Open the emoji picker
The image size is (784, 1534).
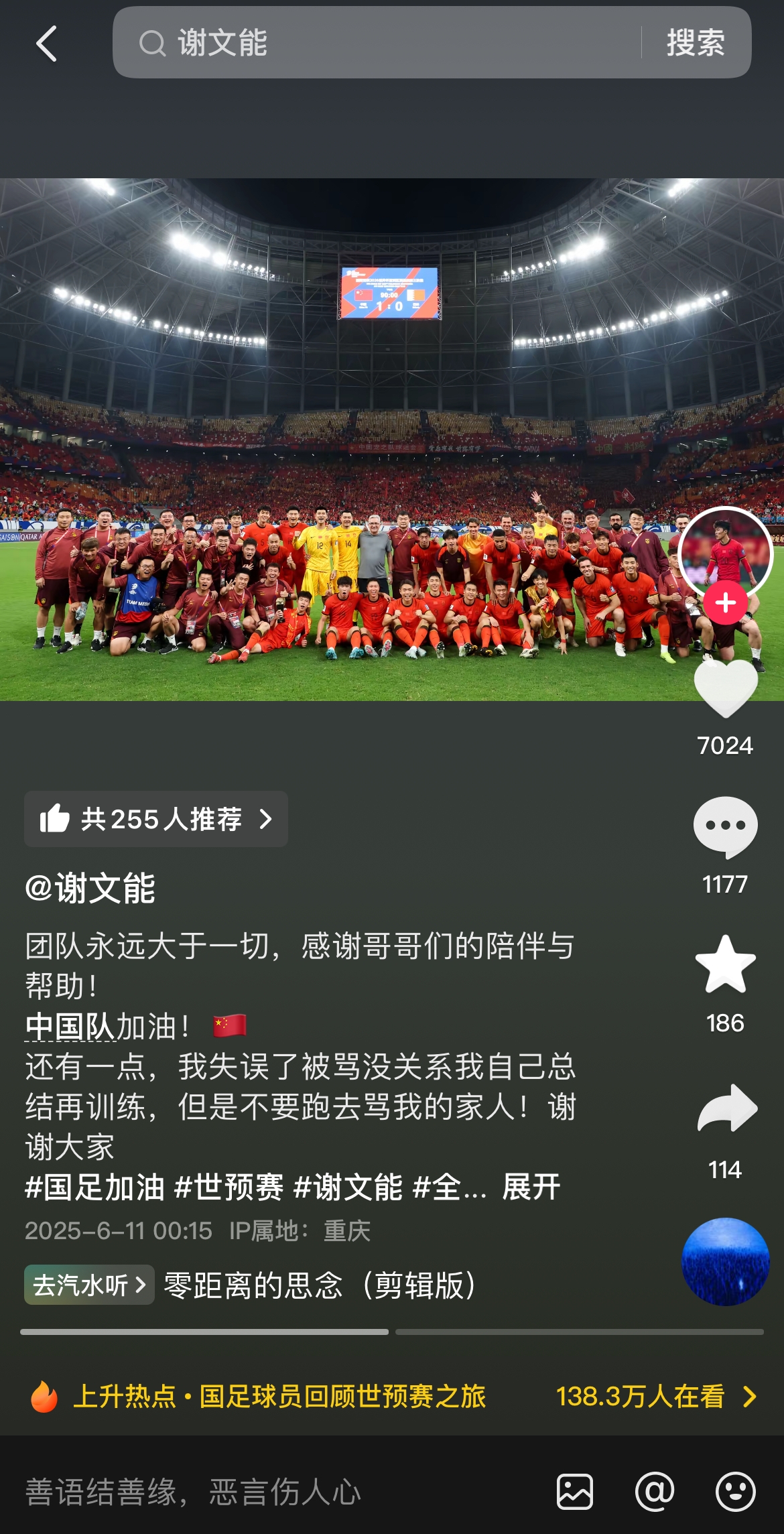[735, 1492]
